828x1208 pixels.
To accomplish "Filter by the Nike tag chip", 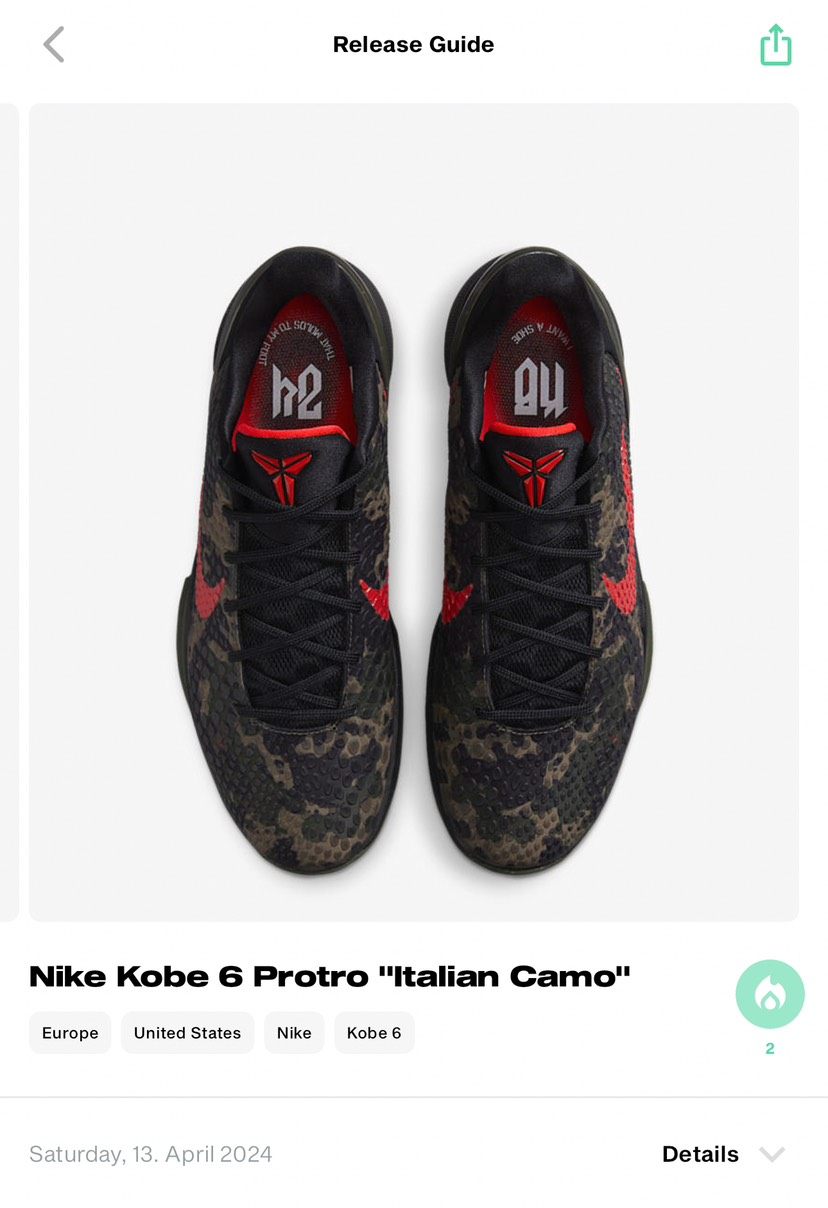I will (294, 1033).
